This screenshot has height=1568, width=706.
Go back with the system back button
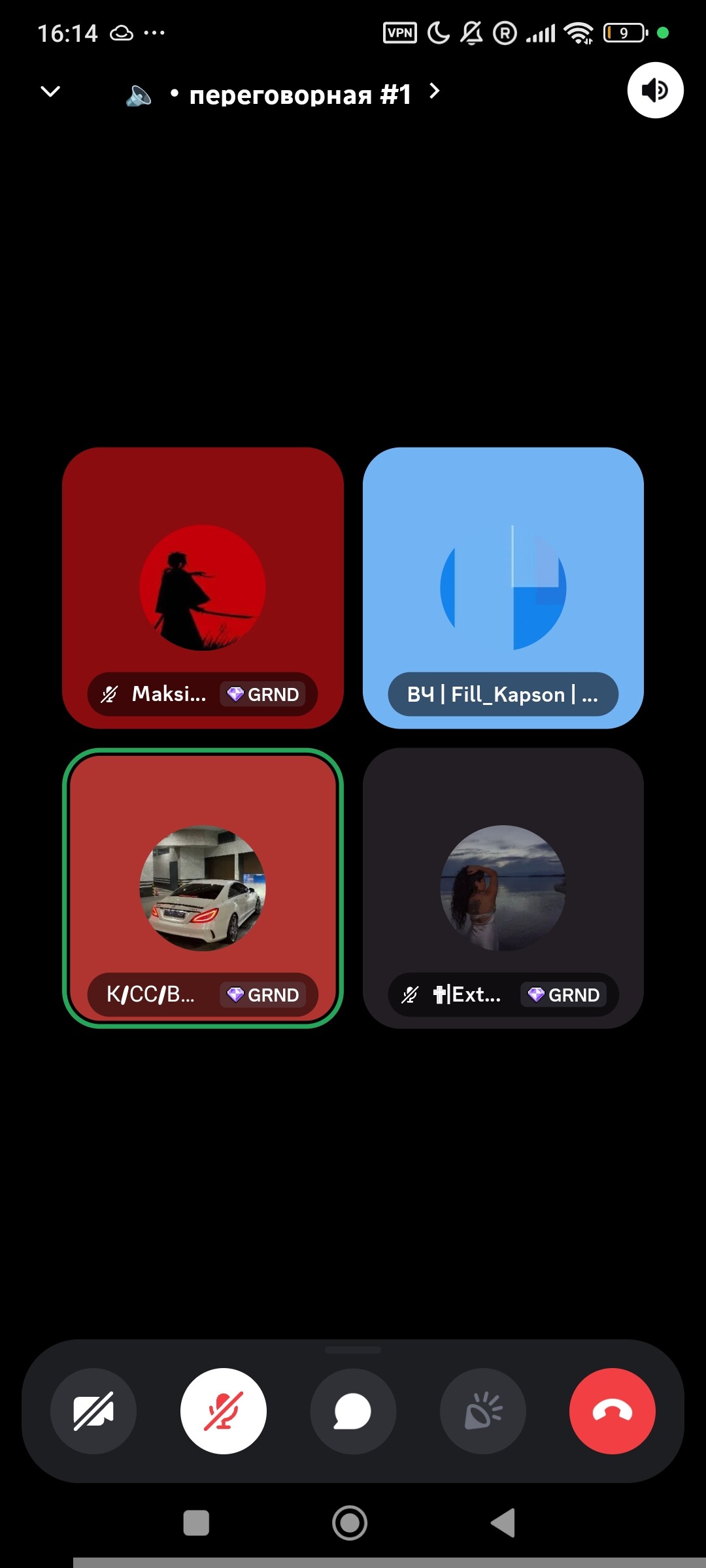click(503, 1523)
